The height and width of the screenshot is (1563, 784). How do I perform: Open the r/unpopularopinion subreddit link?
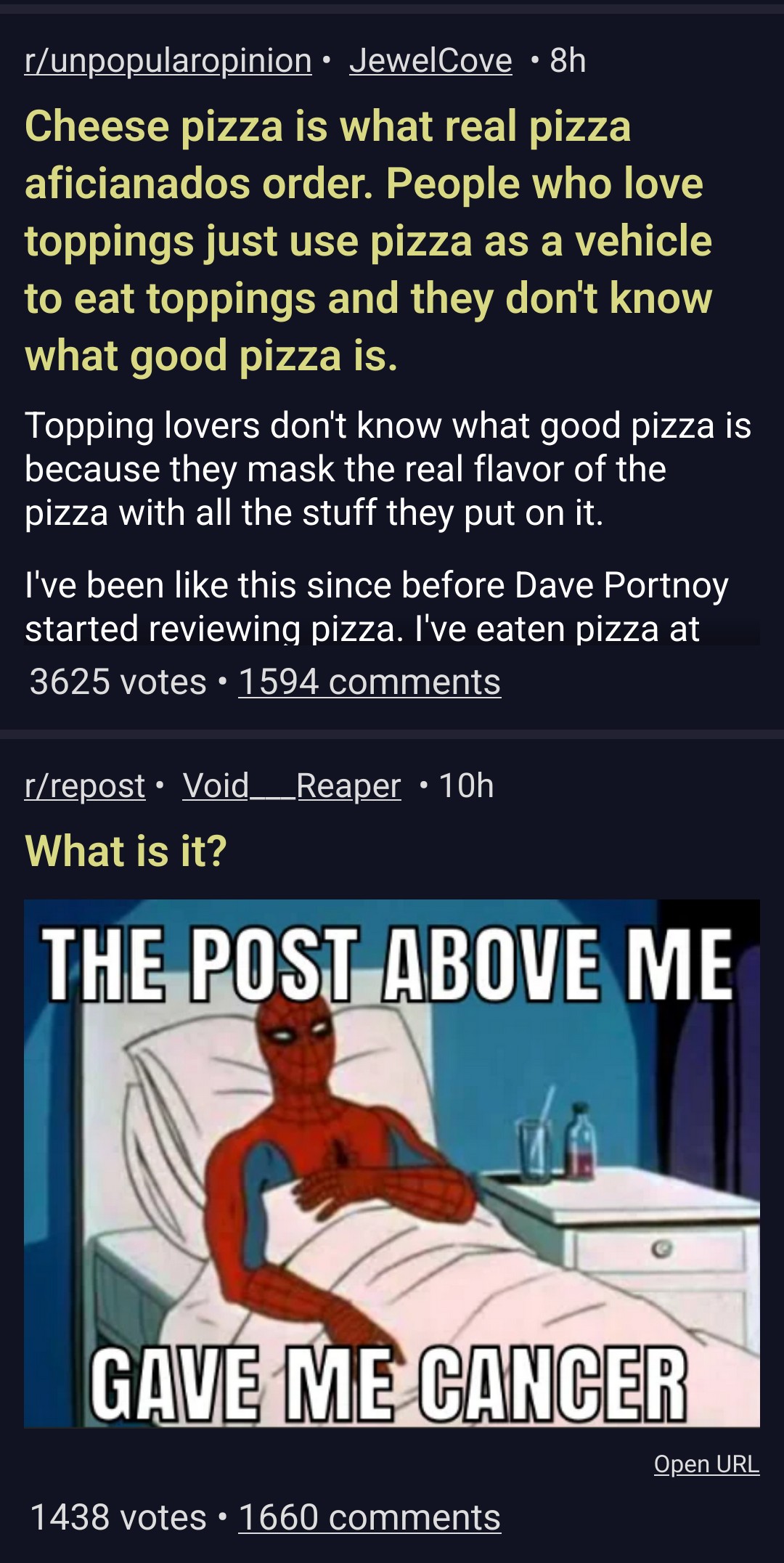[x=168, y=61]
